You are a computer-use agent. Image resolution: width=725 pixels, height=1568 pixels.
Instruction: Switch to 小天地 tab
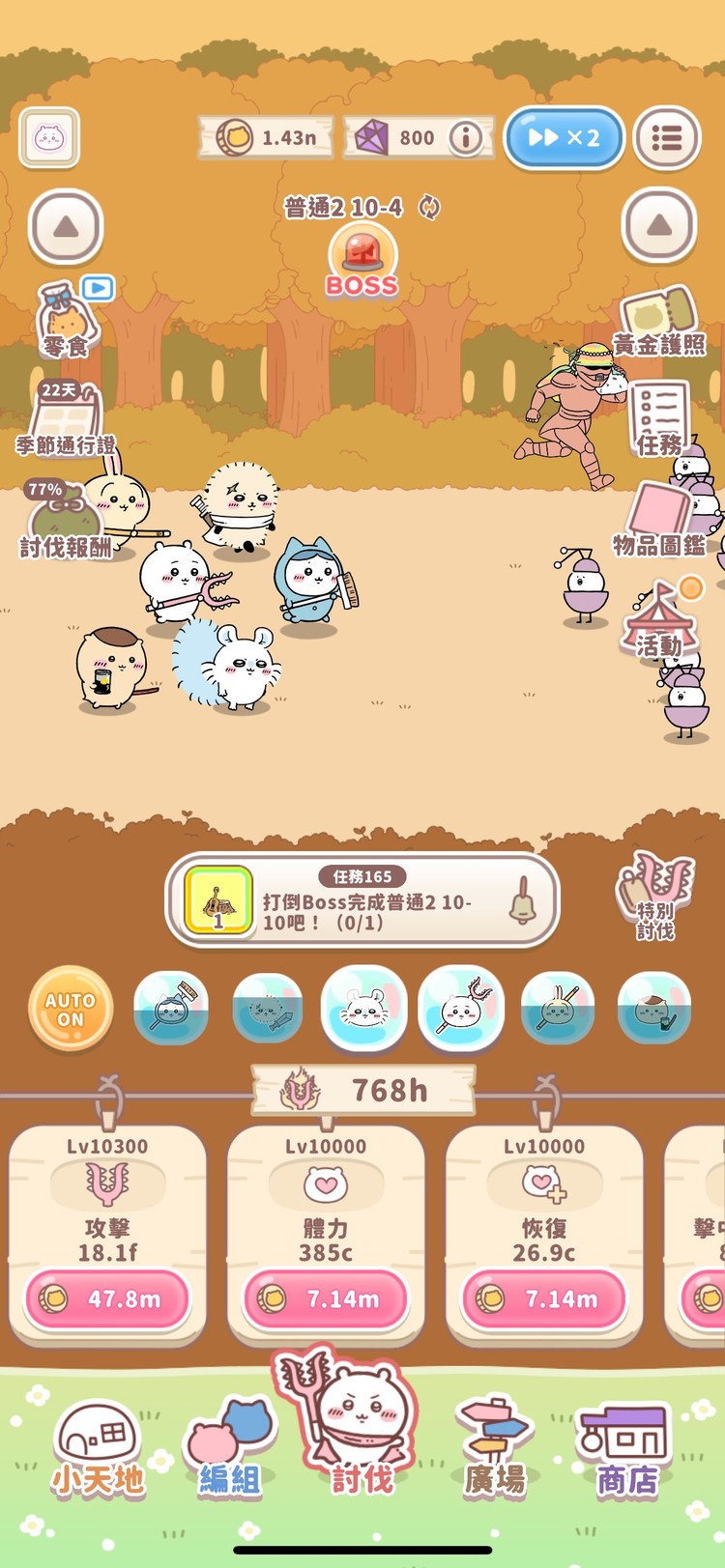pyautogui.click(x=98, y=1449)
